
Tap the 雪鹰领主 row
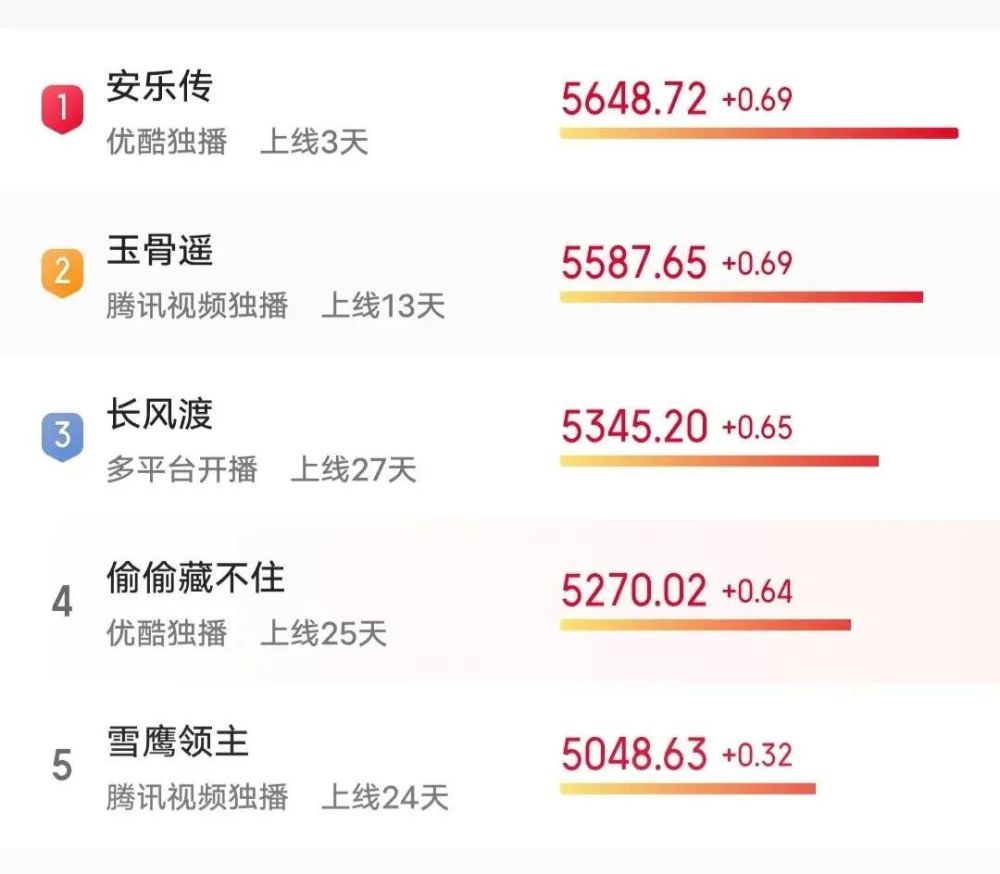[x=178, y=743]
